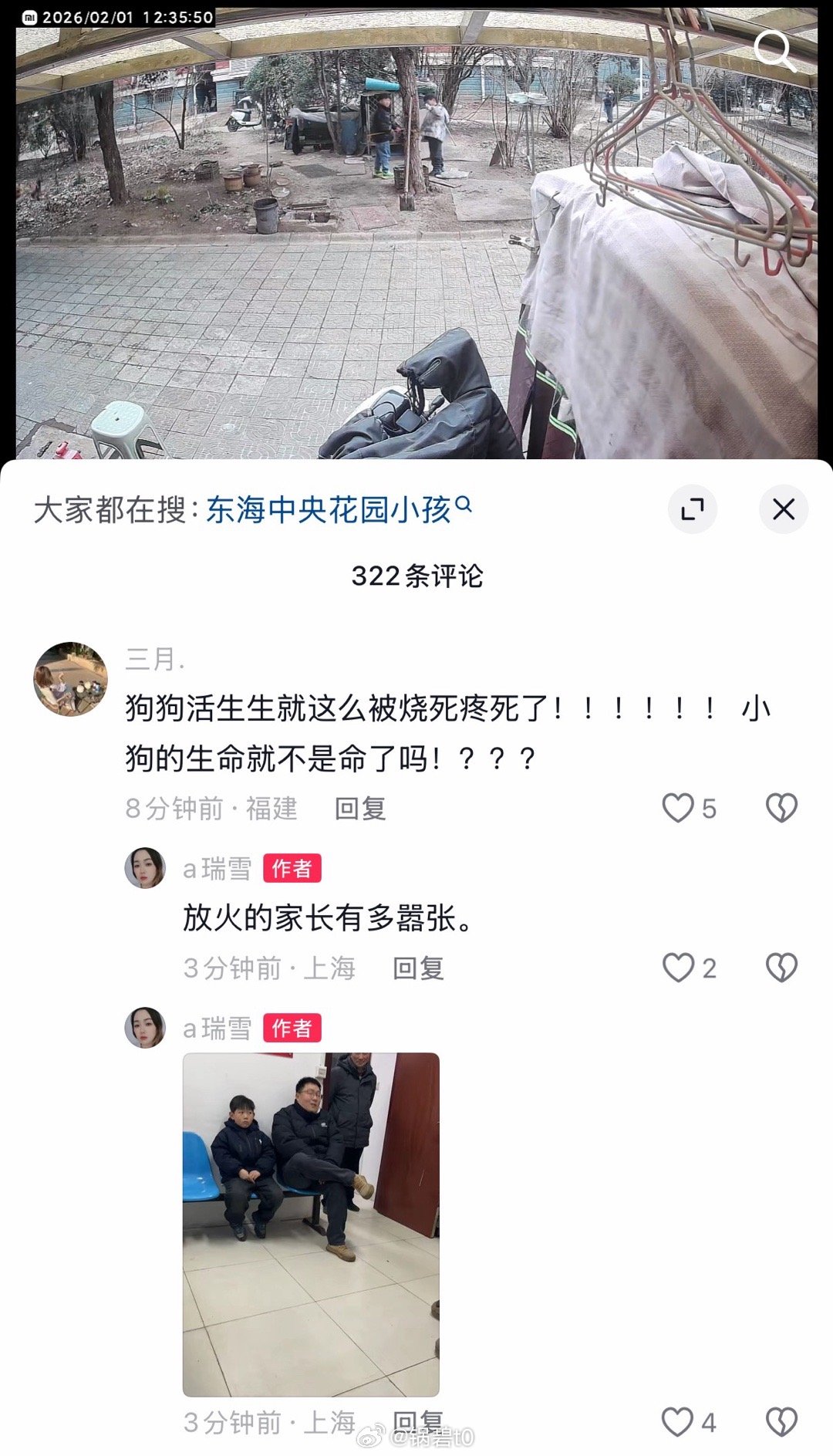The height and width of the screenshot is (1456, 833).
Task: Dislike a瑞雪's comment 放火的家长有多嚣张
Action: (781, 968)
